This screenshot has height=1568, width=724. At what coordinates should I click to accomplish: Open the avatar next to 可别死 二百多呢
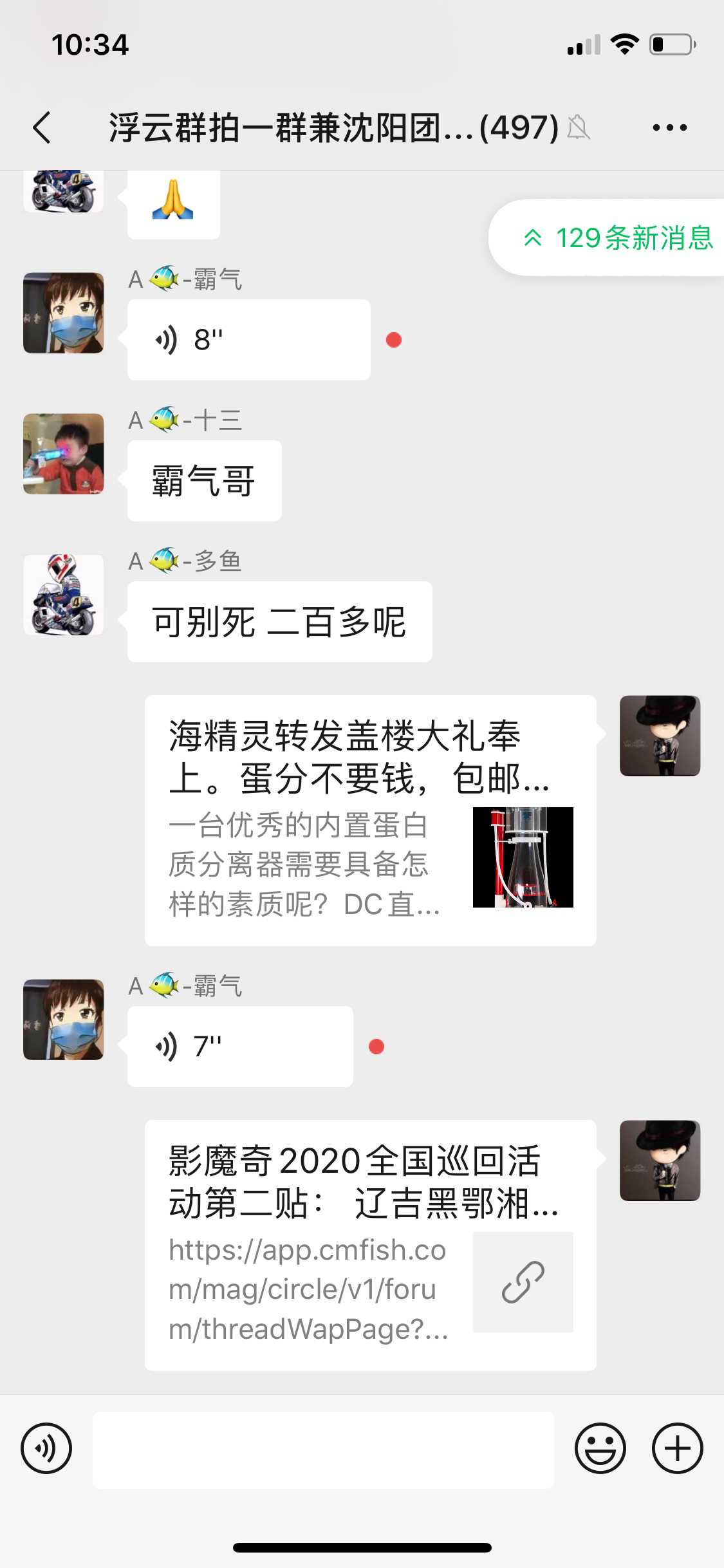click(63, 595)
